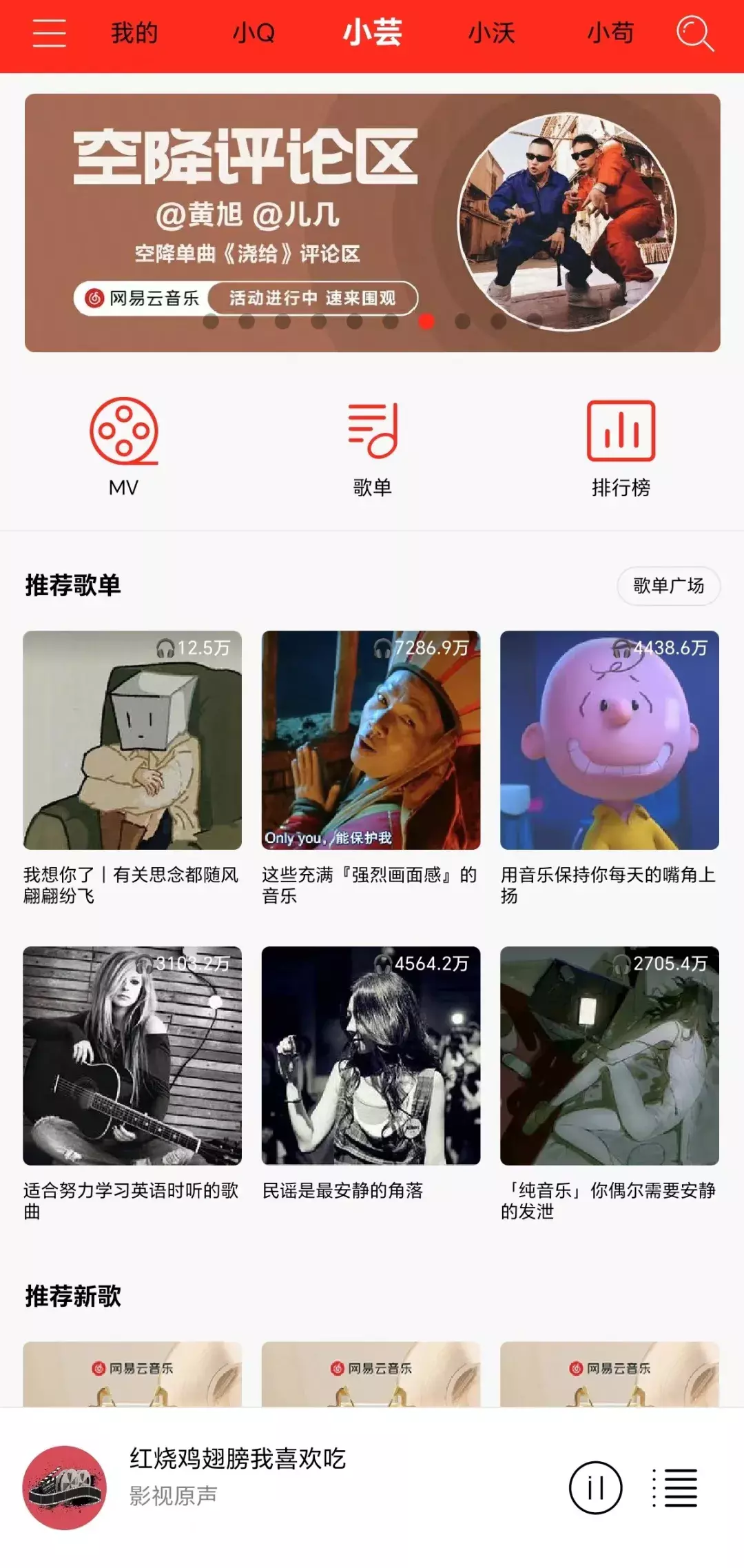Switch to the 我的 tab
Image resolution: width=744 pixels, height=1568 pixels.
(134, 33)
